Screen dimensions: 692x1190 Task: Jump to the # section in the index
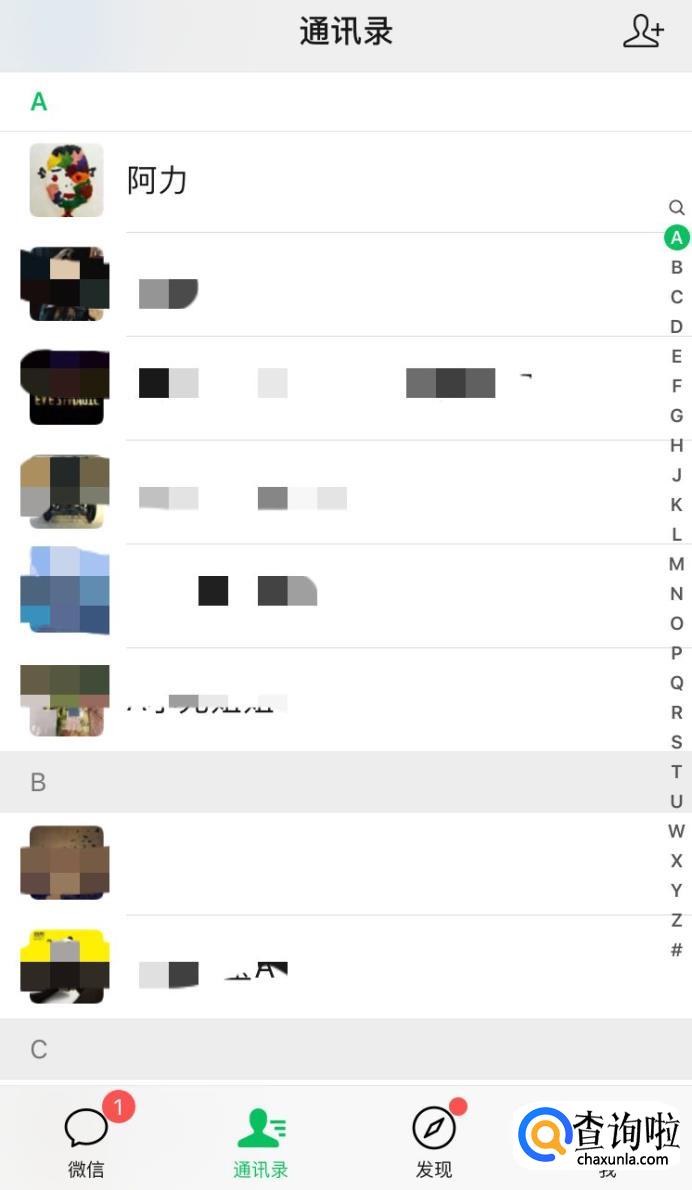(677, 950)
